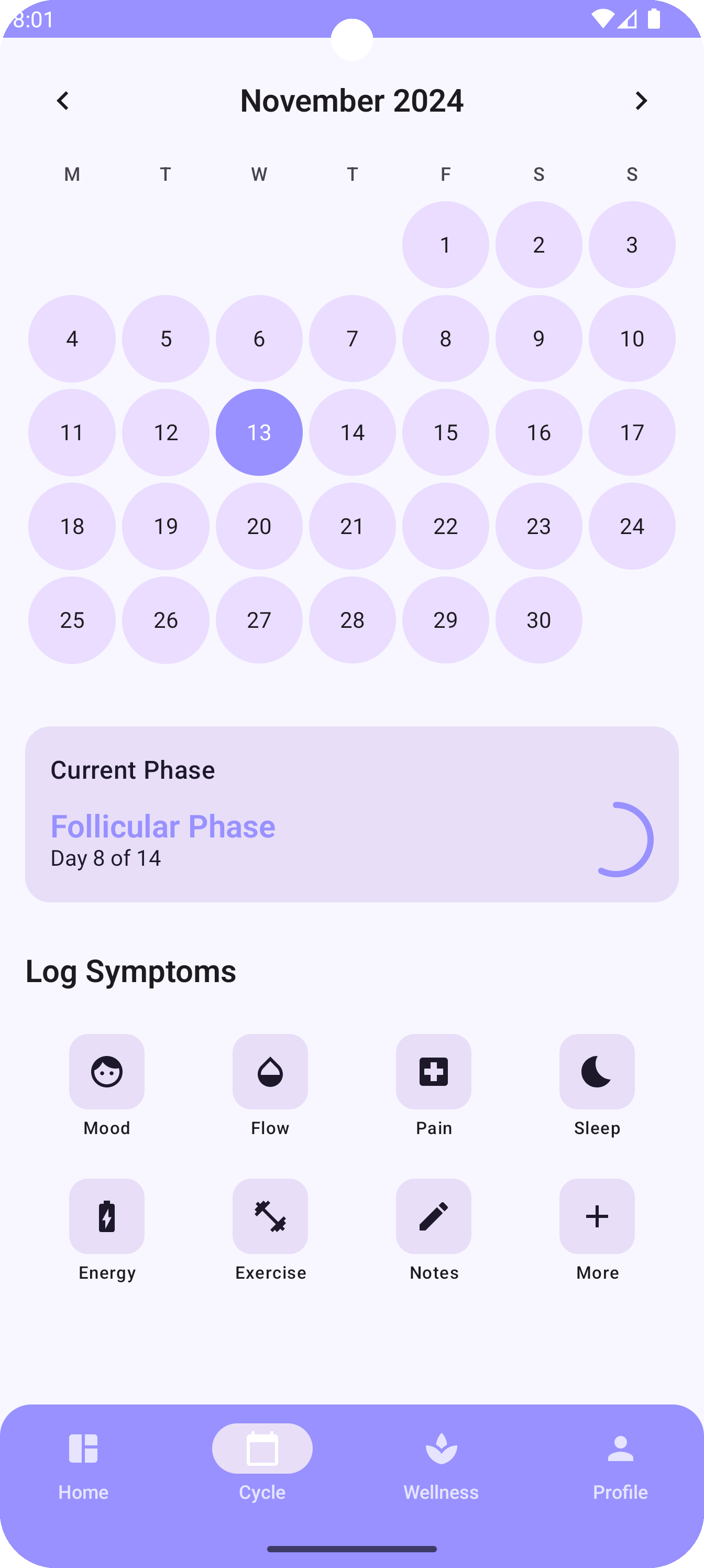Pick November 22 on the calendar
The width and height of the screenshot is (704, 1568).
click(445, 526)
